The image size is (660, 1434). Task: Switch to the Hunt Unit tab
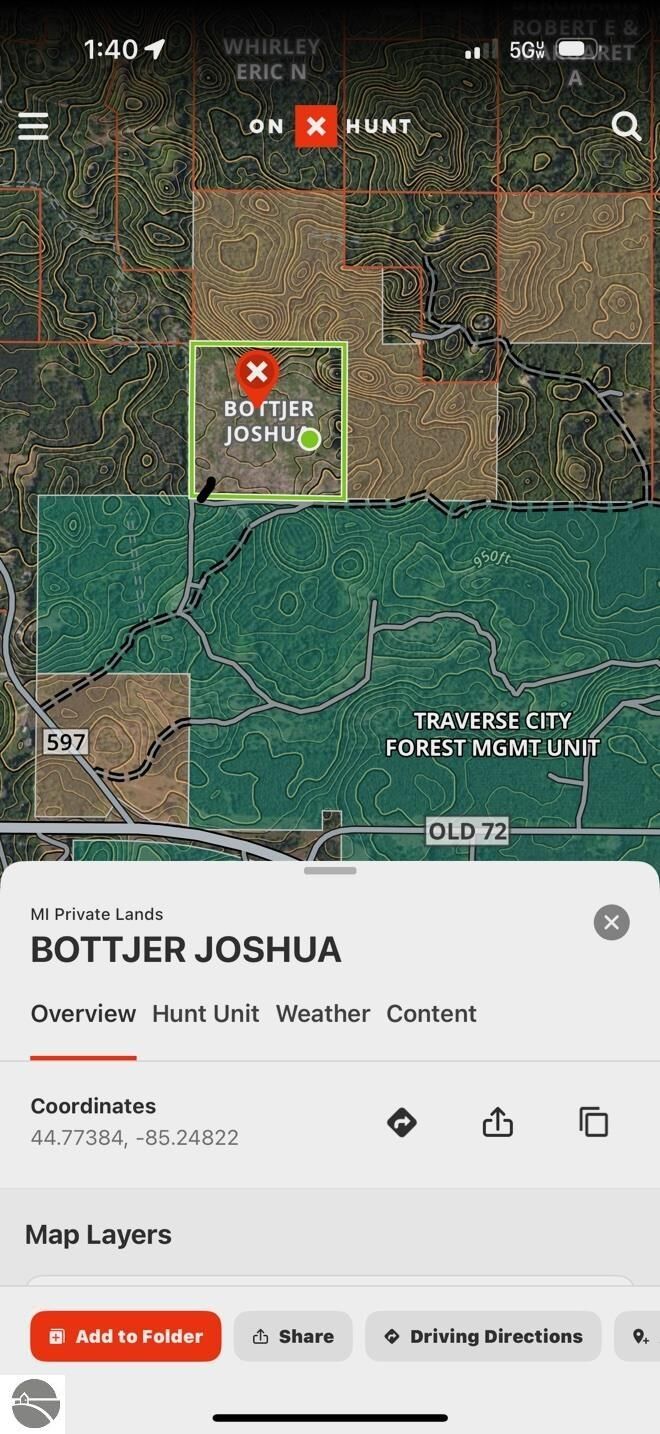pos(205,1013)
